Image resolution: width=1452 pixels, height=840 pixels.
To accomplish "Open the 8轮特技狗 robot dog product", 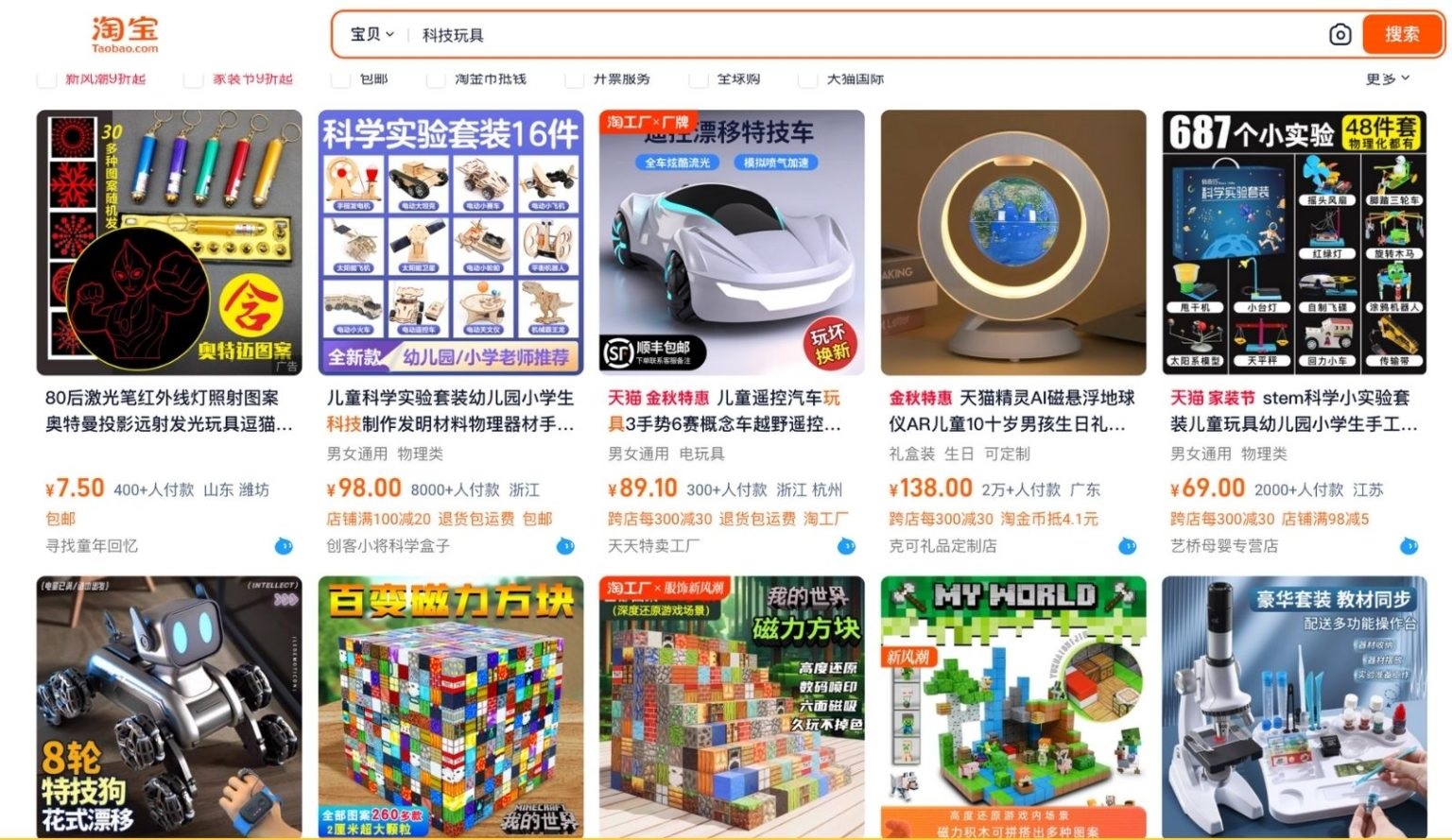I will tap(169, 706).
